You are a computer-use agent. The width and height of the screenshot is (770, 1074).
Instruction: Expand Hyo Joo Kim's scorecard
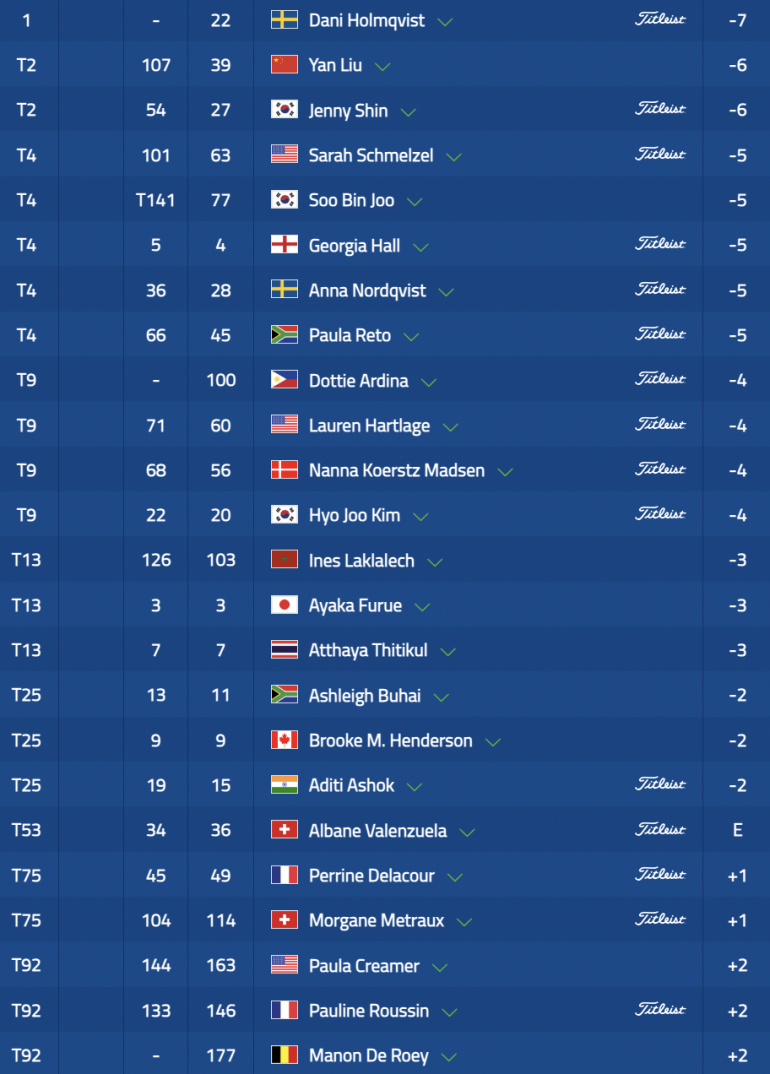(x=420, y=517)
